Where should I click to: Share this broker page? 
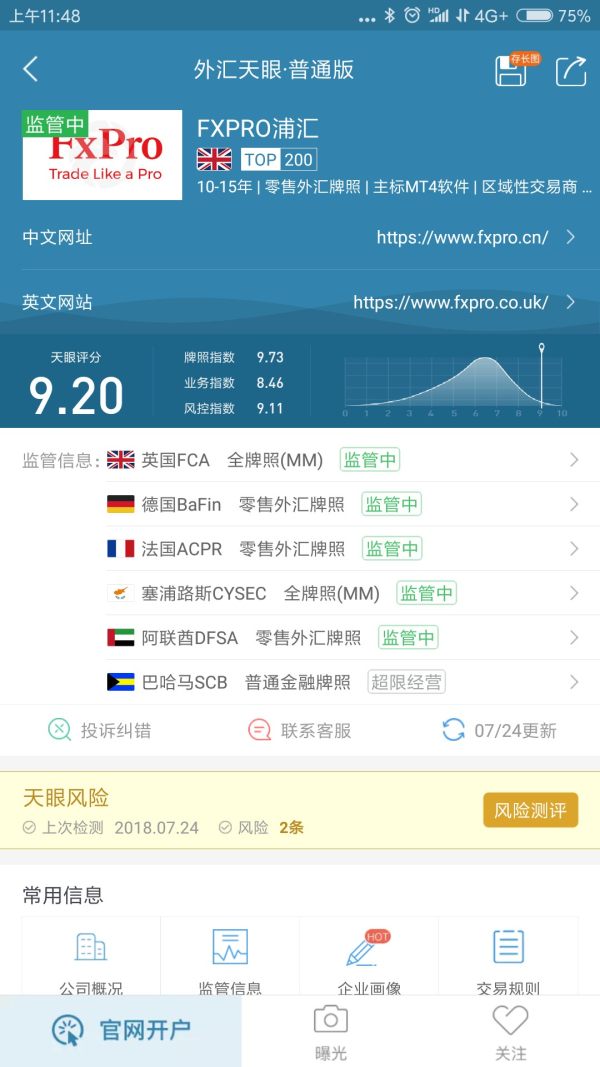pyautogui.click(x=571, y=71)
